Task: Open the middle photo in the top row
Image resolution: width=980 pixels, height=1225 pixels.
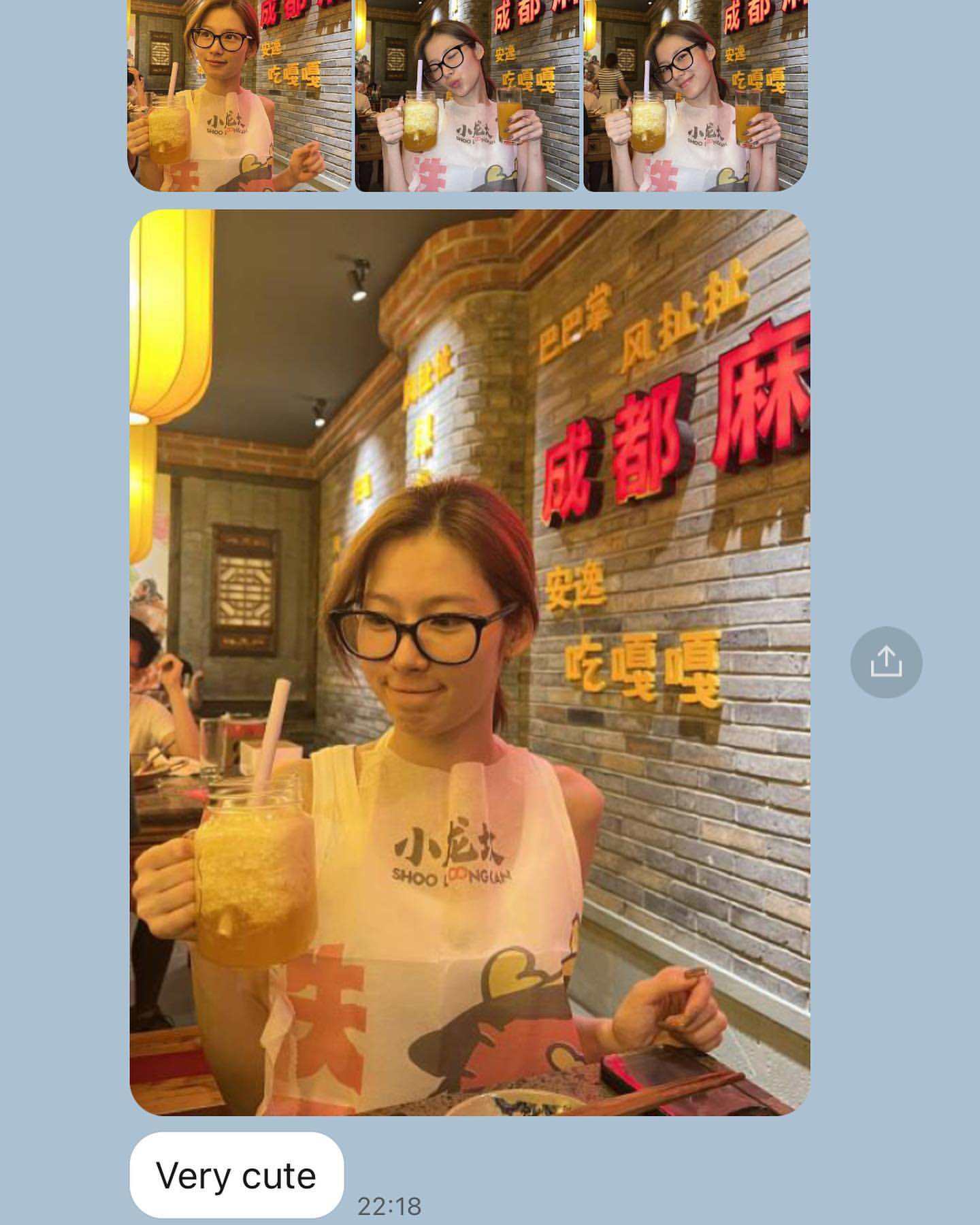Action: (467, 95)
